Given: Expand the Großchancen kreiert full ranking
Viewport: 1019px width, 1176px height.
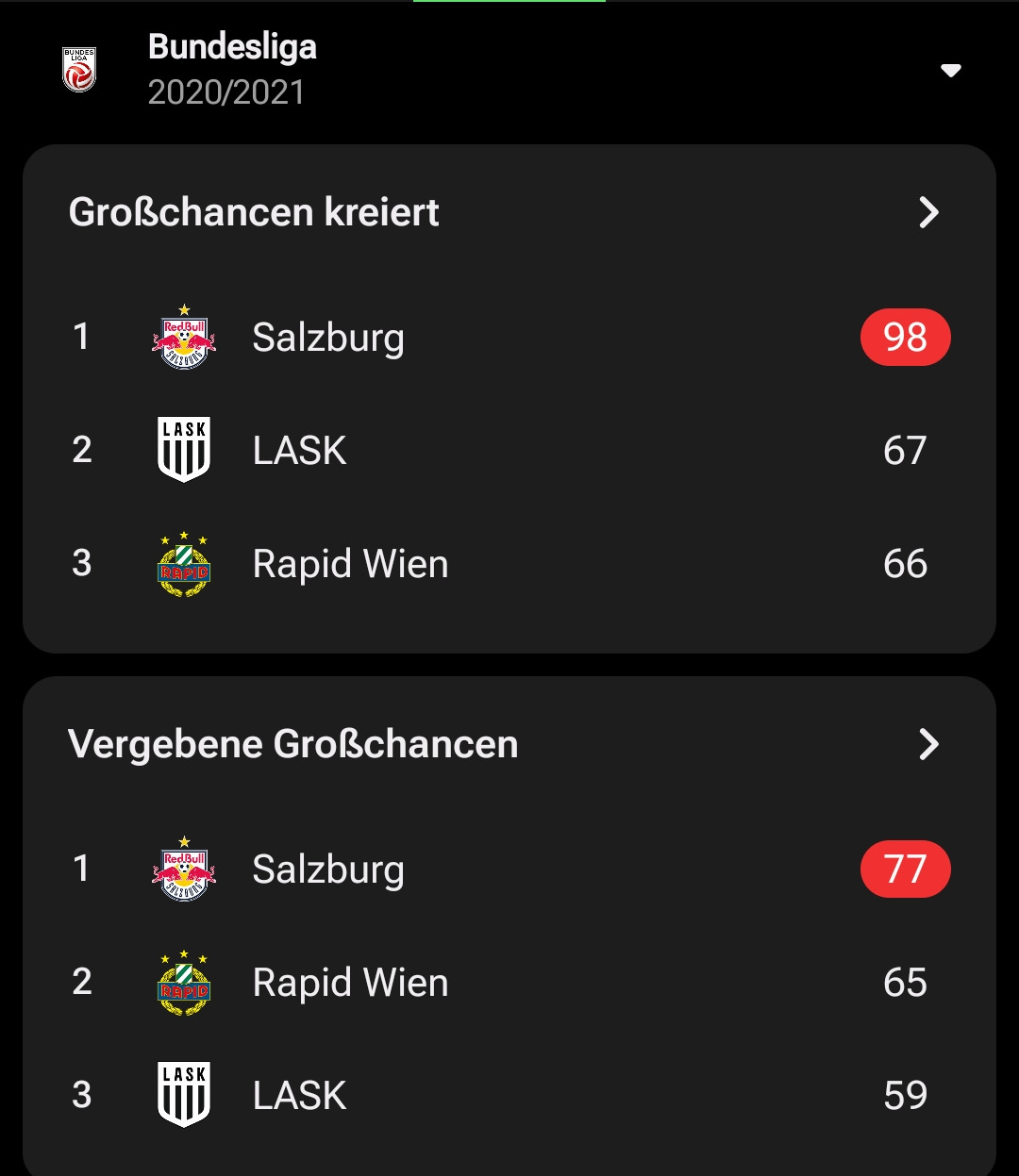Looking at the screenshot, I should click(928, 213).
